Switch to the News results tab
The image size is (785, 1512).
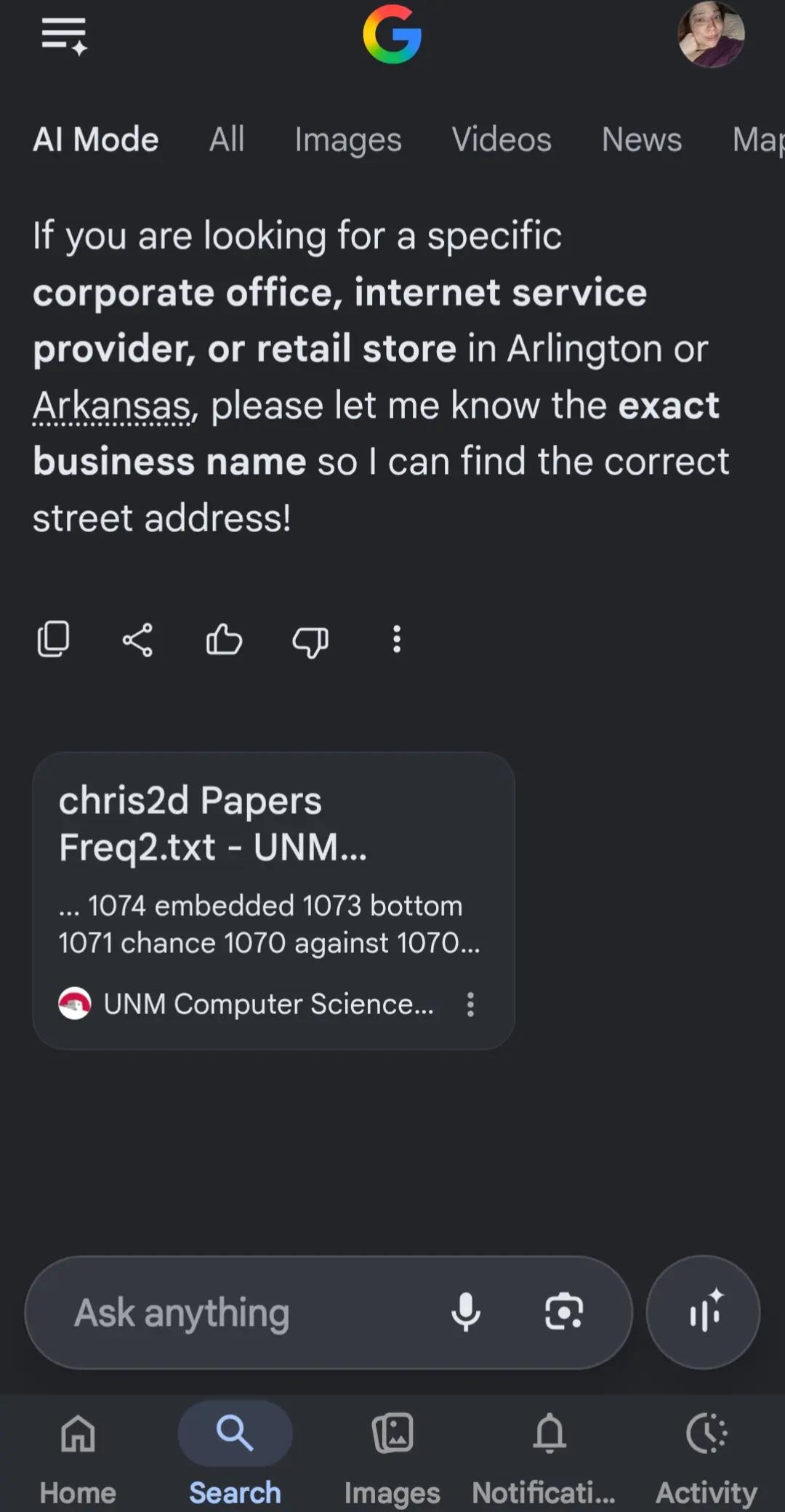coord(642,139)
